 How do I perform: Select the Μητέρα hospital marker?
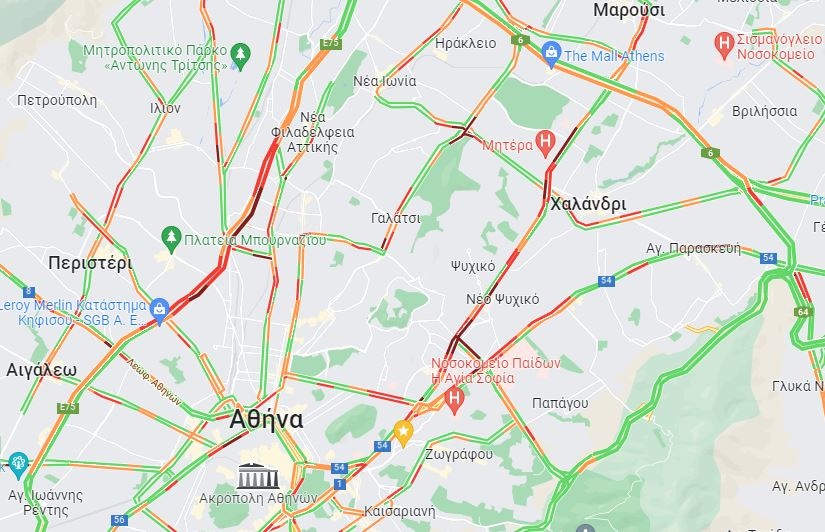pos(546,144)
